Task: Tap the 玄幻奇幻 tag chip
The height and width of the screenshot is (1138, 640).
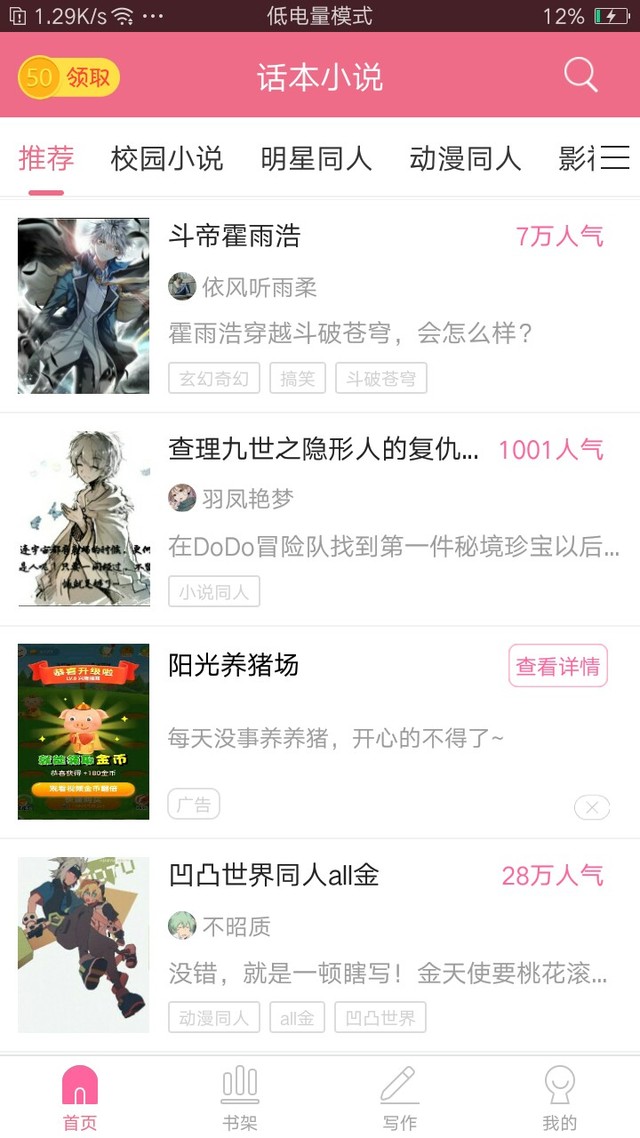Action: [x=214, y=378]
